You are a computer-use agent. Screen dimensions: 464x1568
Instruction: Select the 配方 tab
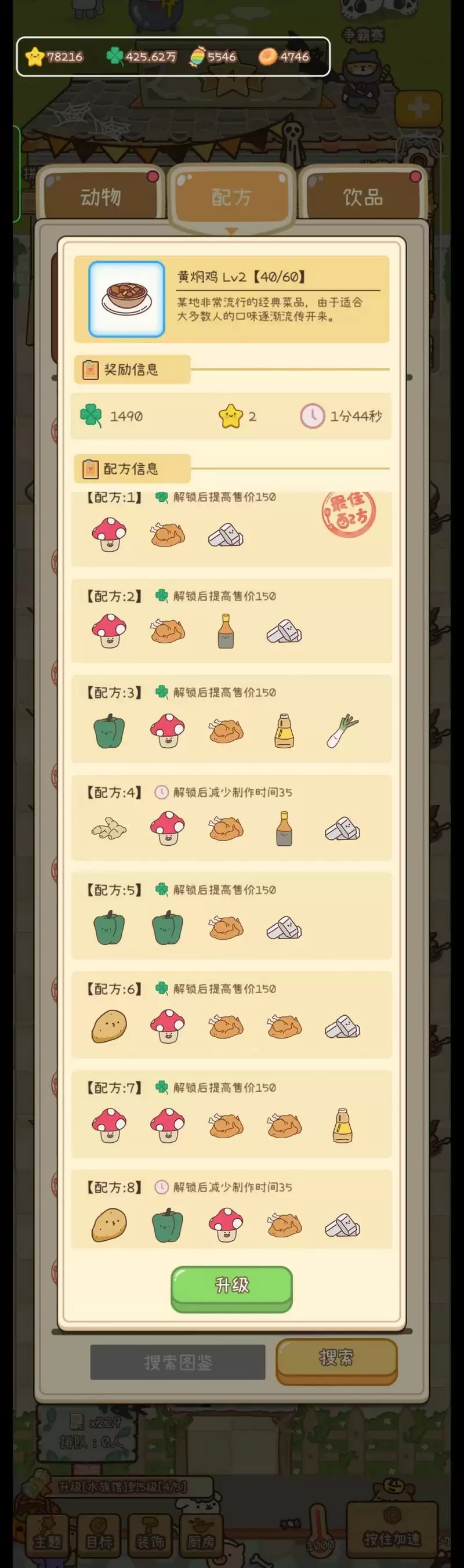(231, 197)
